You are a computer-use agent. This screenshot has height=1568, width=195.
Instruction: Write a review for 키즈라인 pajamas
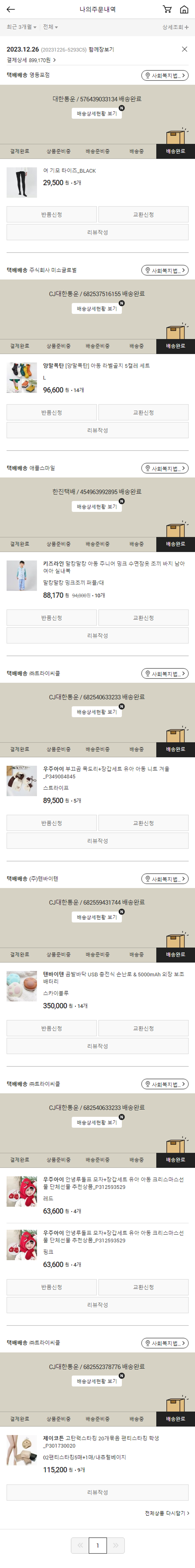point(97,635)
